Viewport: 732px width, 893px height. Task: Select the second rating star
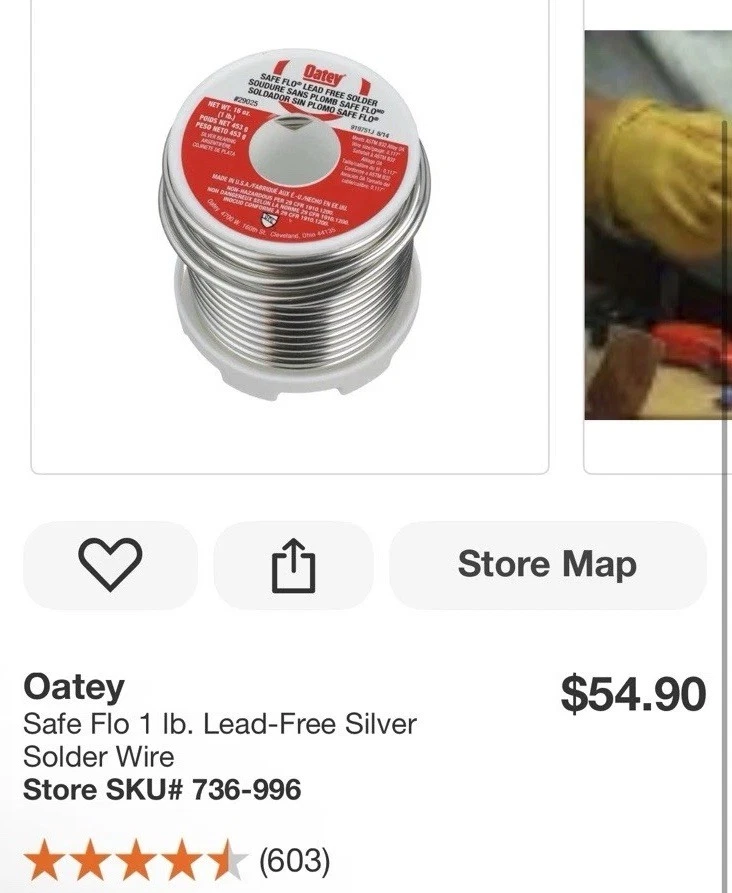click(92, 858)
